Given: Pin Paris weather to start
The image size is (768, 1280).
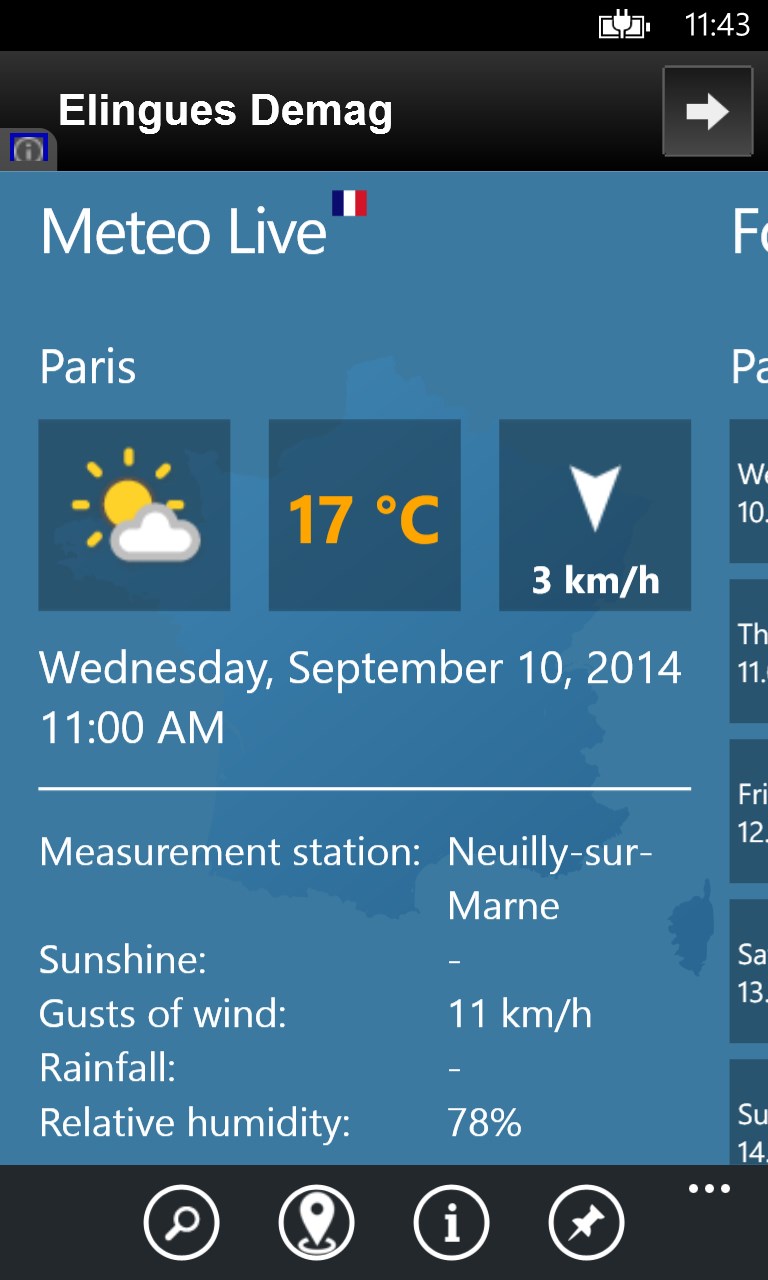Looking at the screenshot, I should tap(586, 1222).
